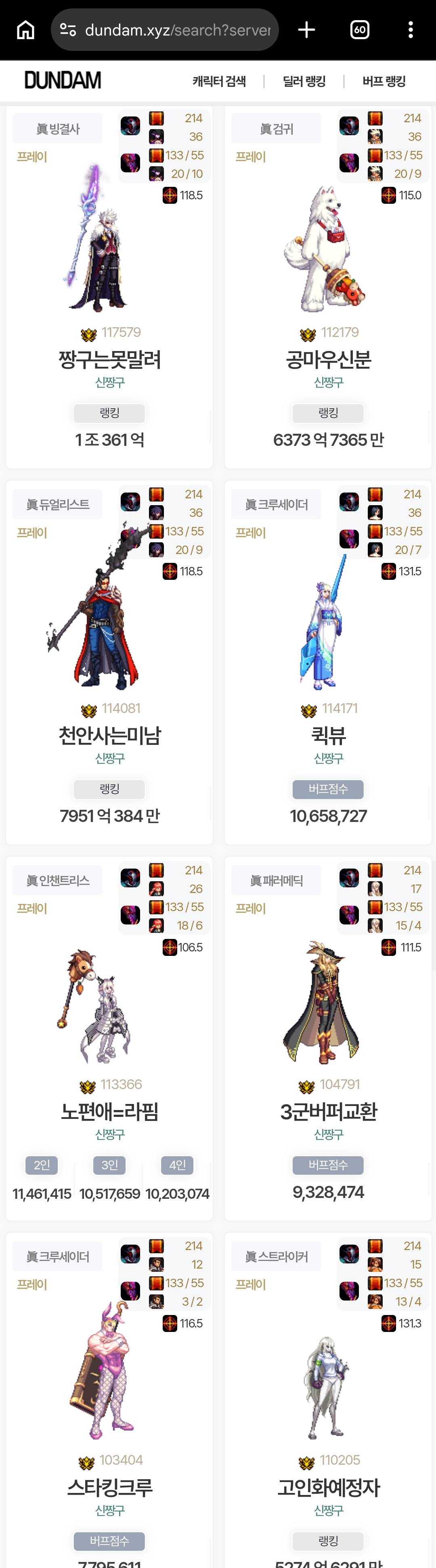
Task: Open character card 노편애=라핌
Action: coord(110,1112)
